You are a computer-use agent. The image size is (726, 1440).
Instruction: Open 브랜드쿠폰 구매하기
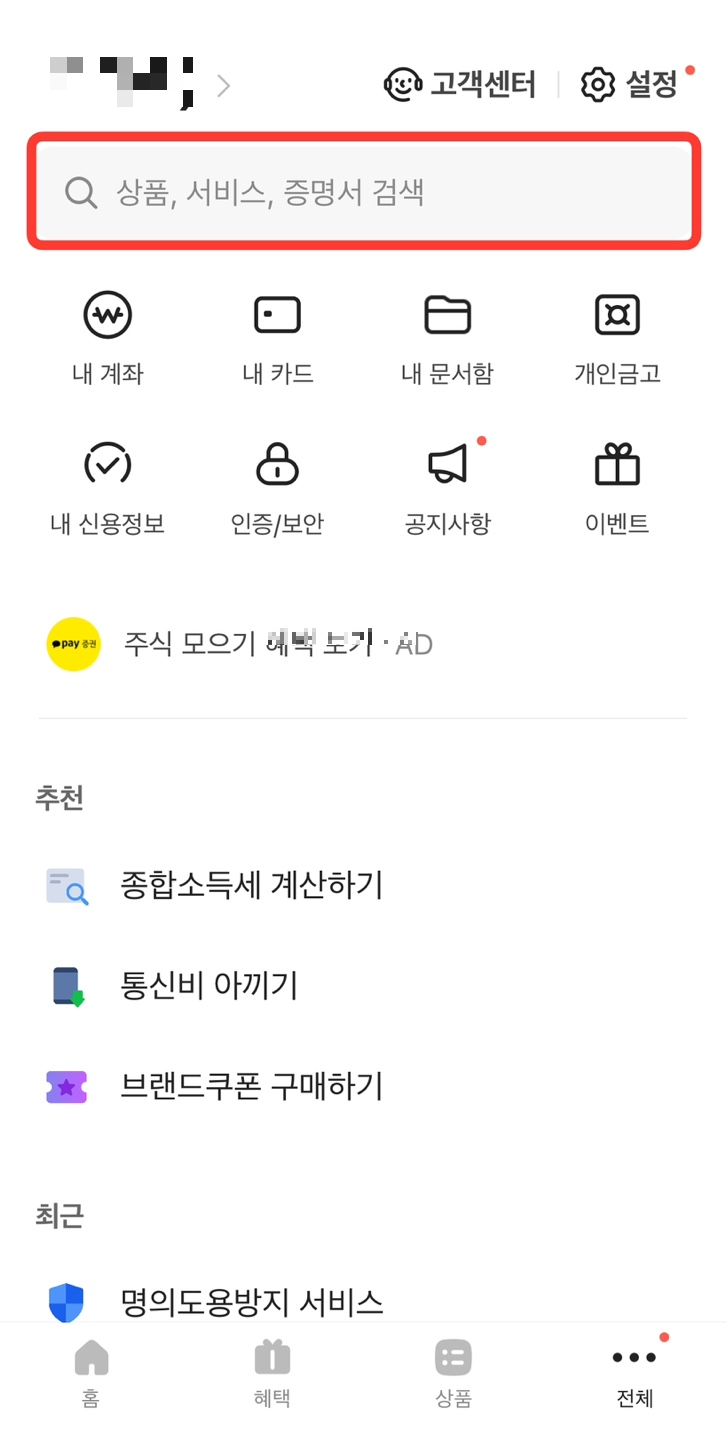coord(363,1086)
